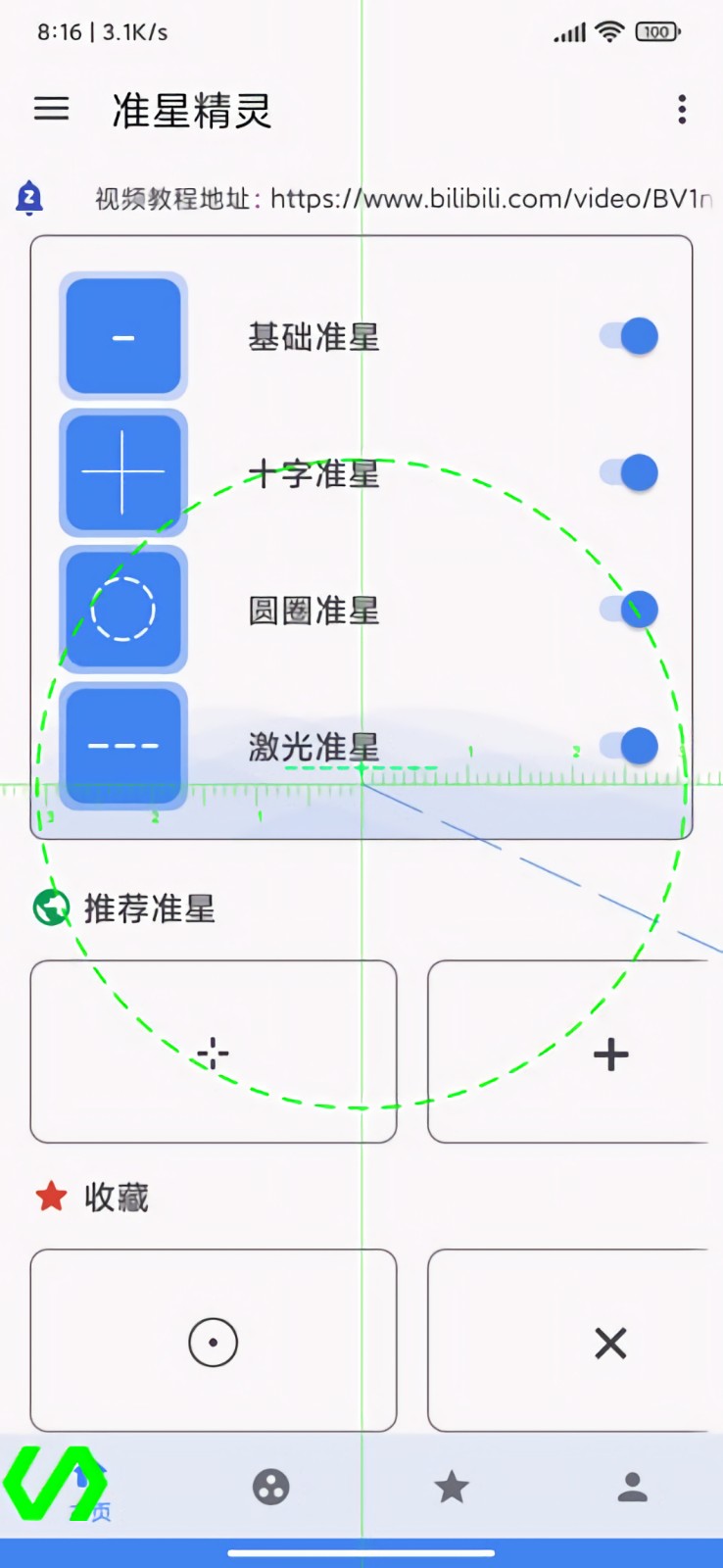This screenshot has height=1568, width=723.
Task: Open the video tutorial bilibili link
Action: point(490,199)
